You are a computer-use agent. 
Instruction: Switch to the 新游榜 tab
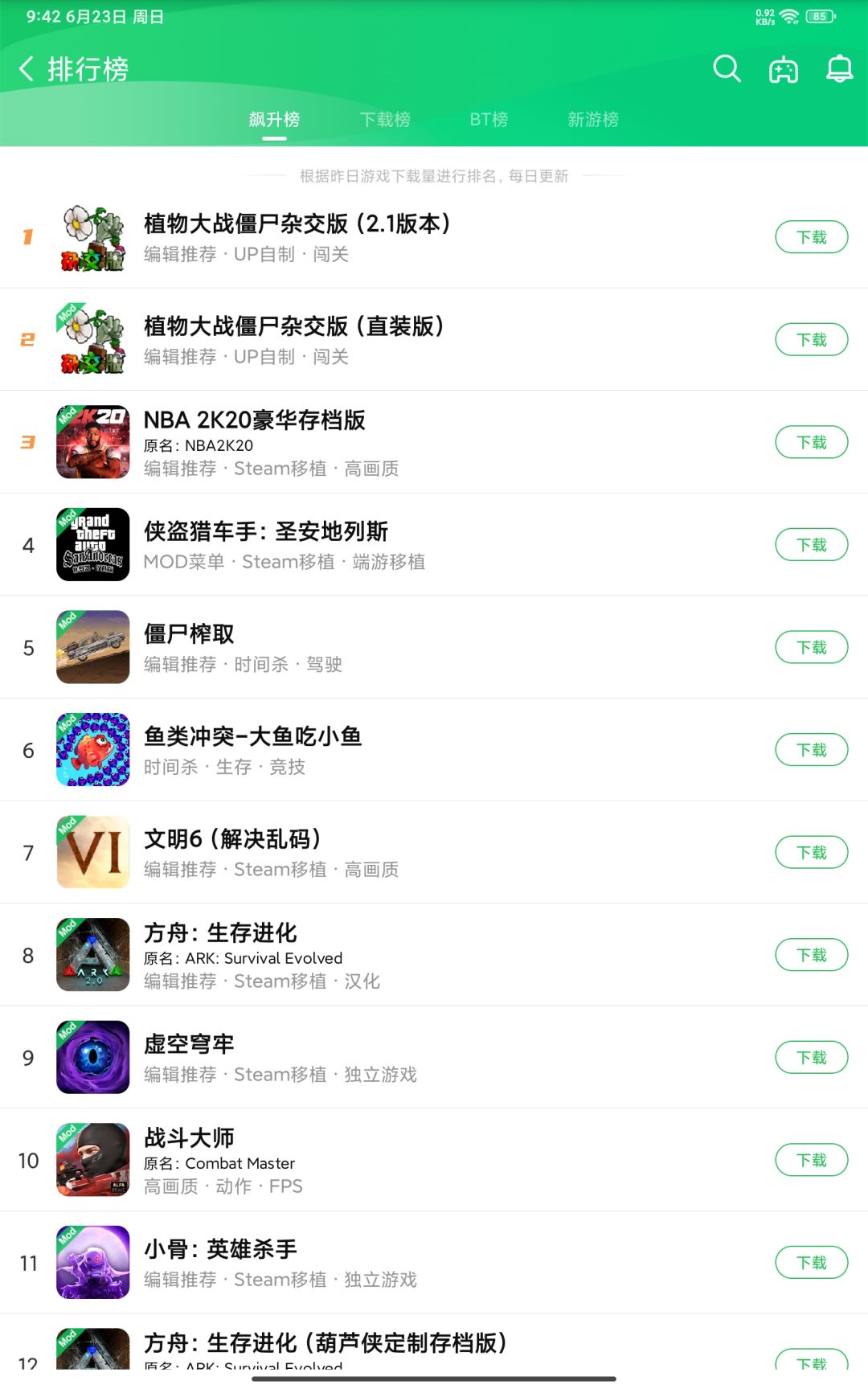tap(593, 120)
